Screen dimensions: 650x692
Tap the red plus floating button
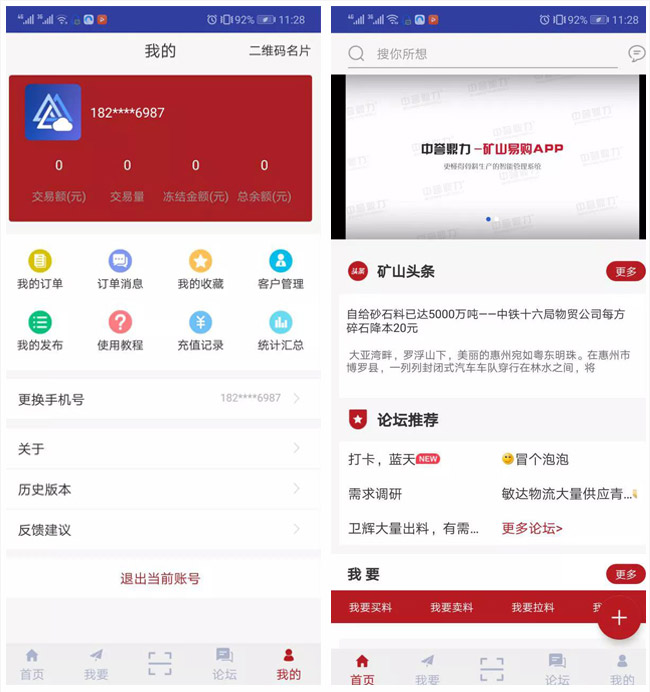pyautogui.click(x=619, y=618)
